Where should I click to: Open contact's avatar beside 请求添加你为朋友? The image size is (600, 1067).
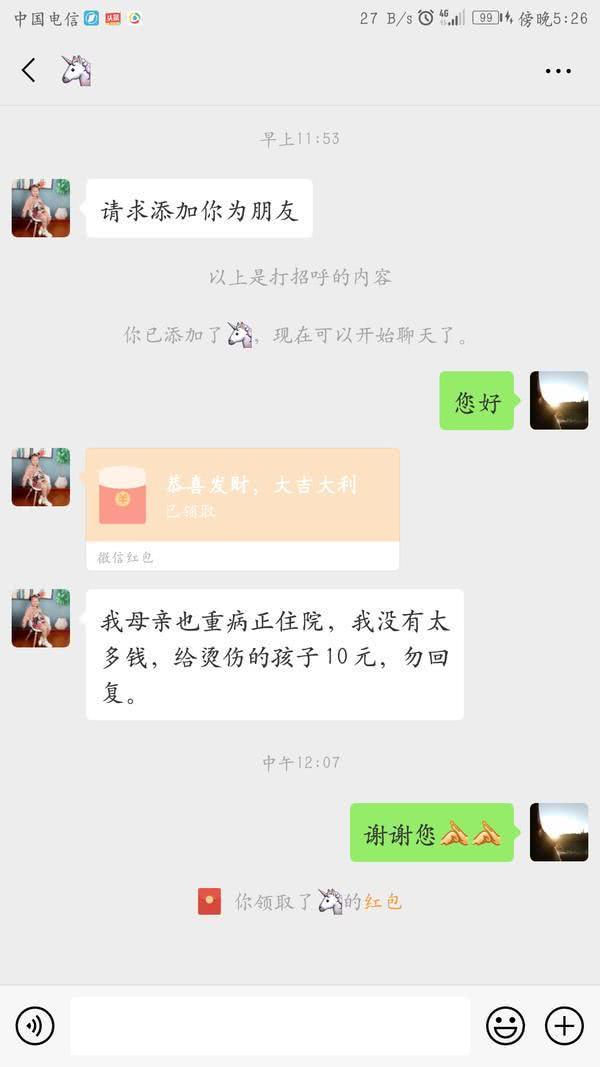click(x=41, y=208)
